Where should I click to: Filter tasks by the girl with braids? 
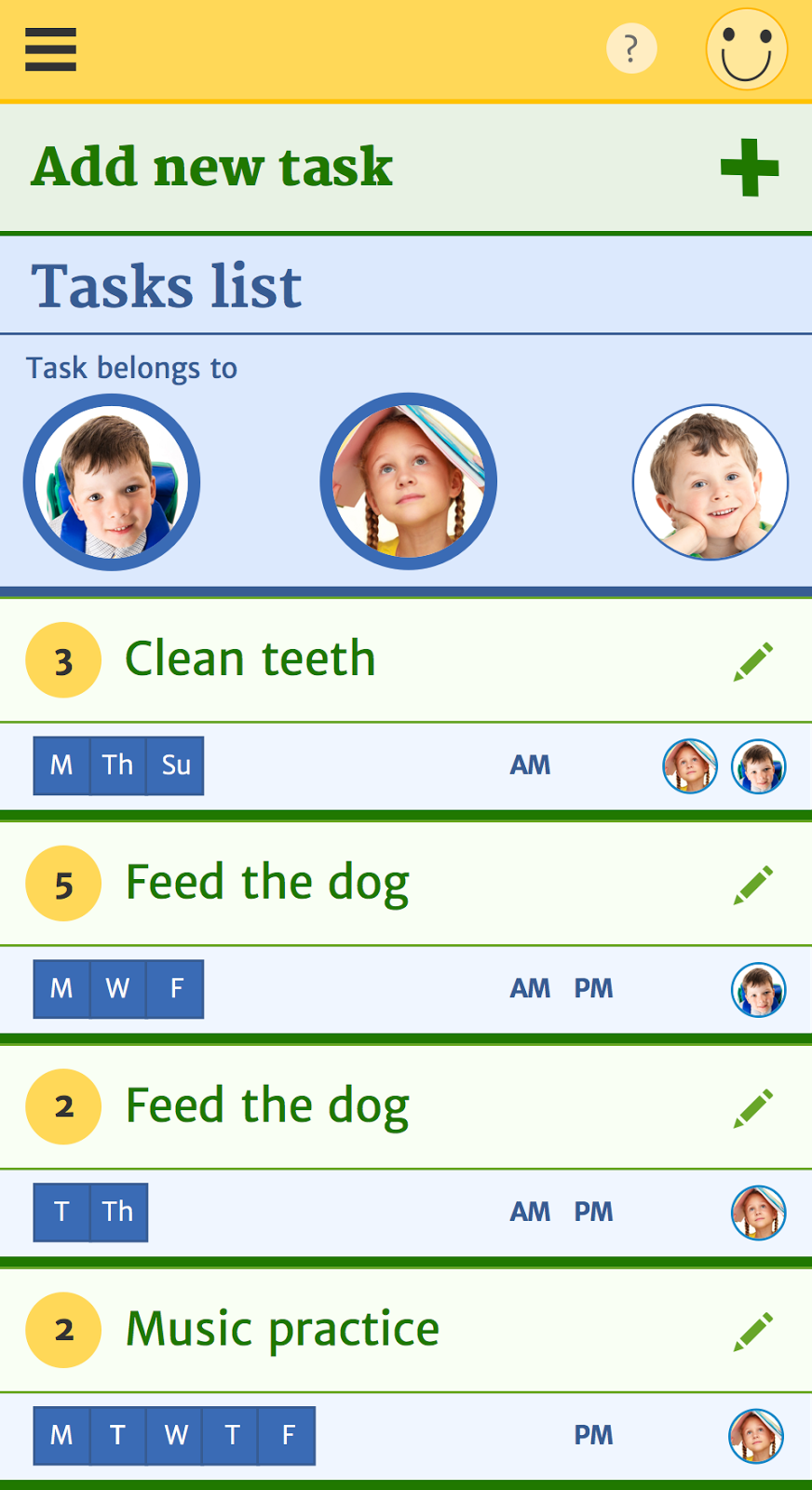(x=408, y=481)
